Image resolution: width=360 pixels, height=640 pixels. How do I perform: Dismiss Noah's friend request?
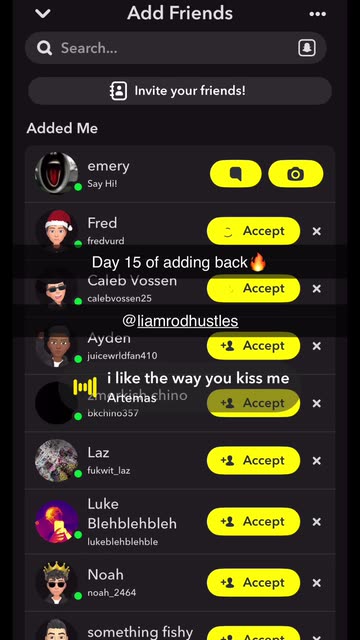(316, 583)
